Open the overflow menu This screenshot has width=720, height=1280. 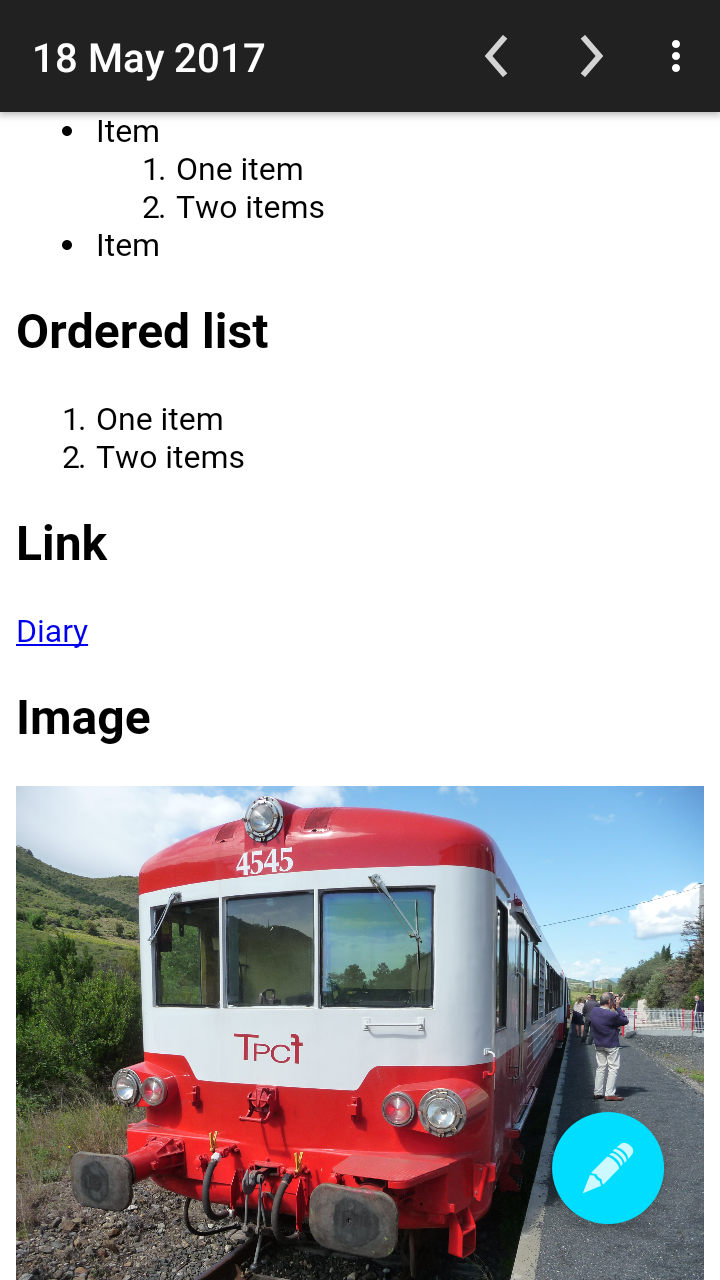tap(676, 57)
